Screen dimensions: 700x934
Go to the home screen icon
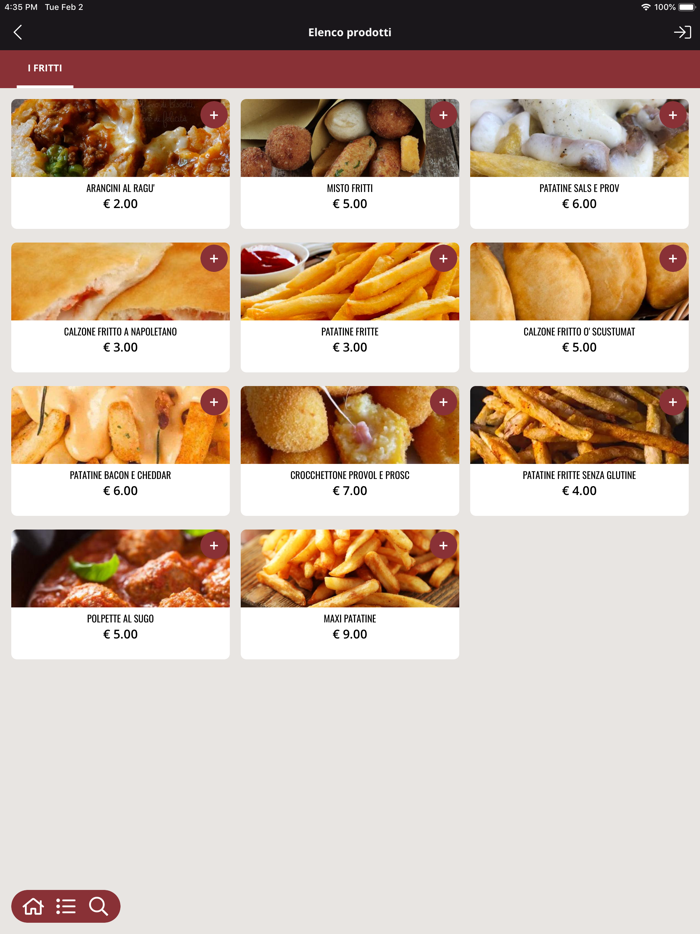(33, 906)
